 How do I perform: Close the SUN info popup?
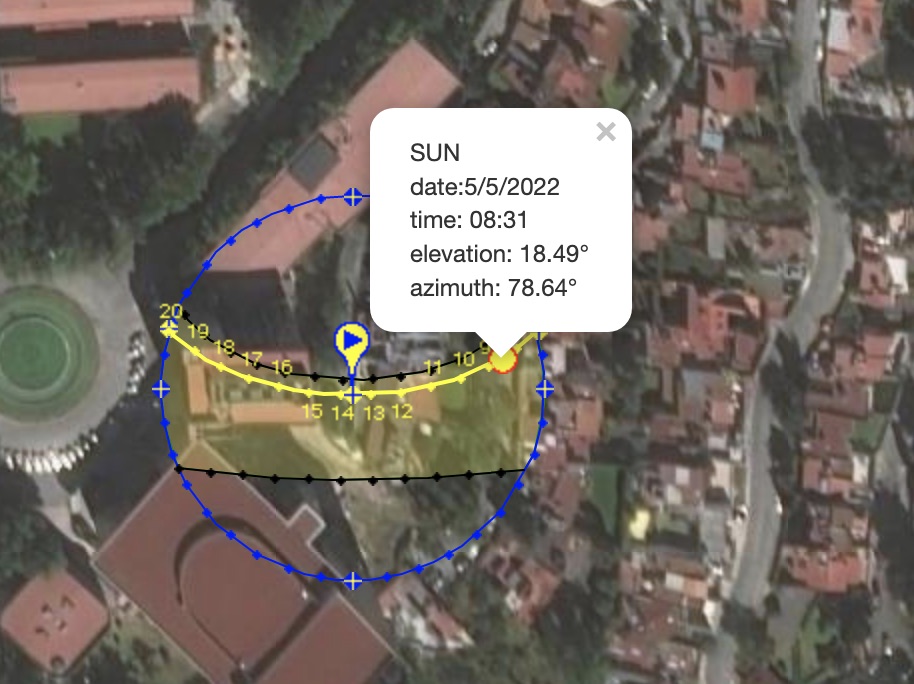click(x=605, y=131)
